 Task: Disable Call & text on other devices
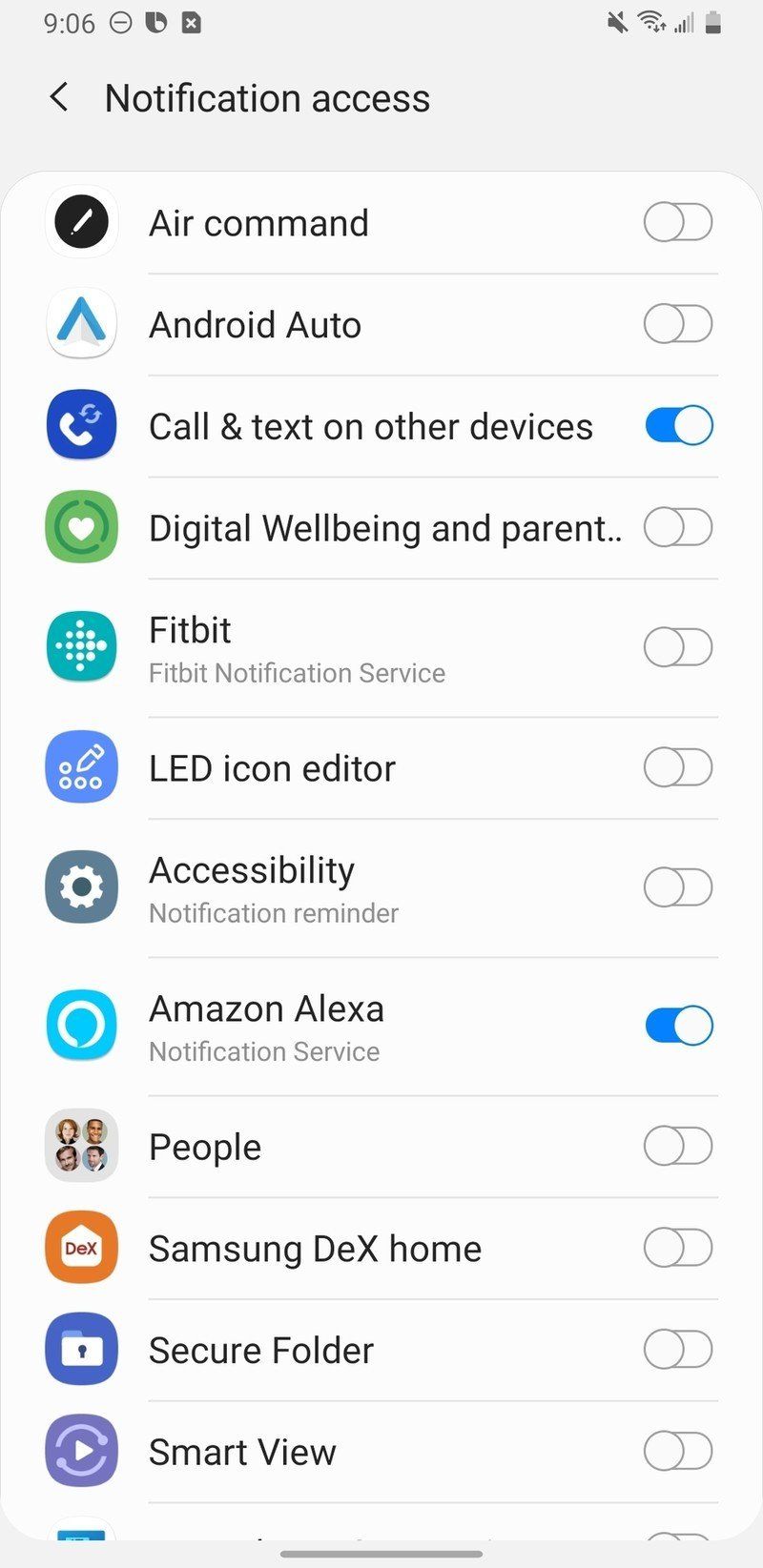pos(678,425)
